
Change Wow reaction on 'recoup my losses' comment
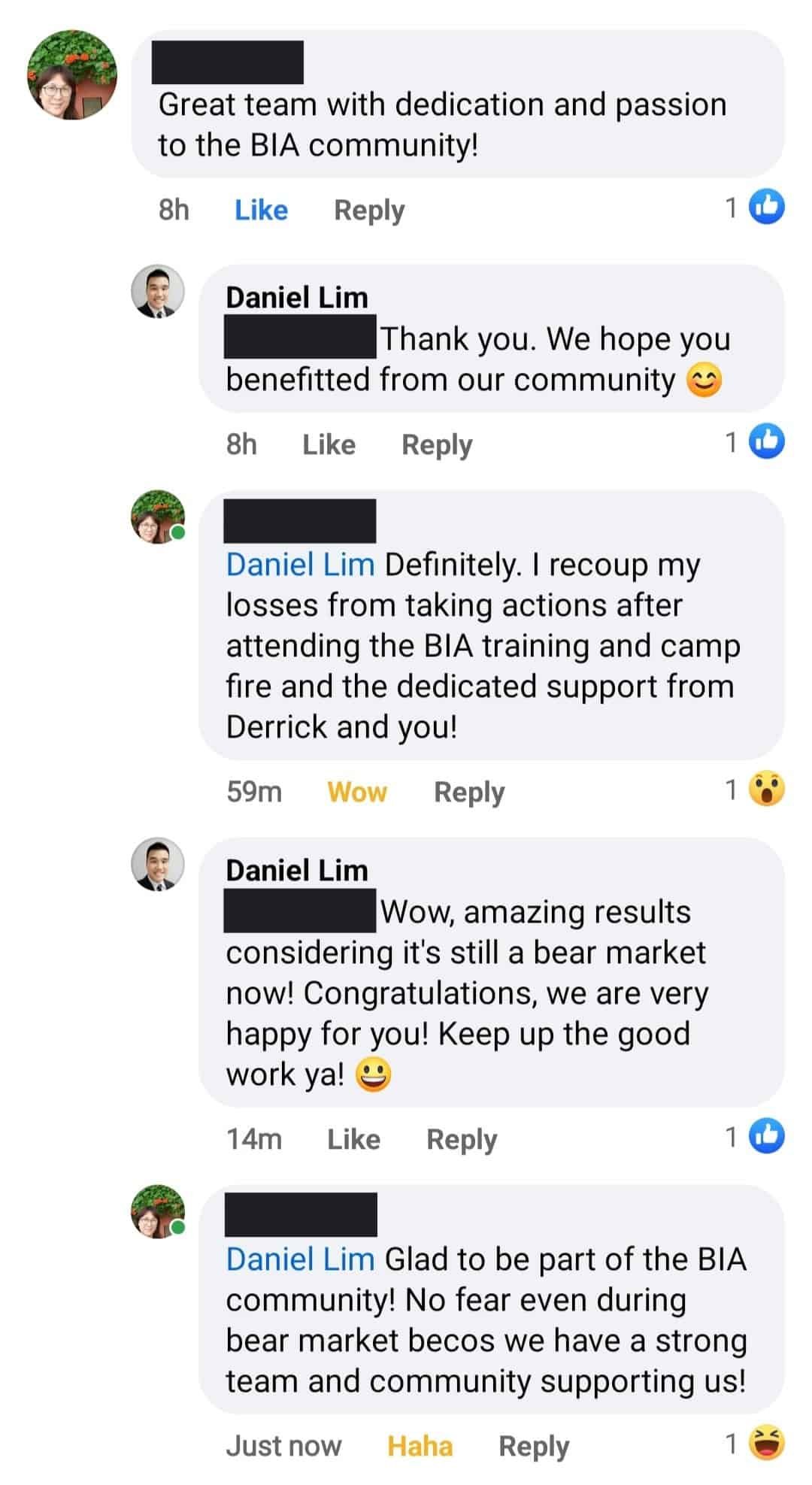point(357,792)
